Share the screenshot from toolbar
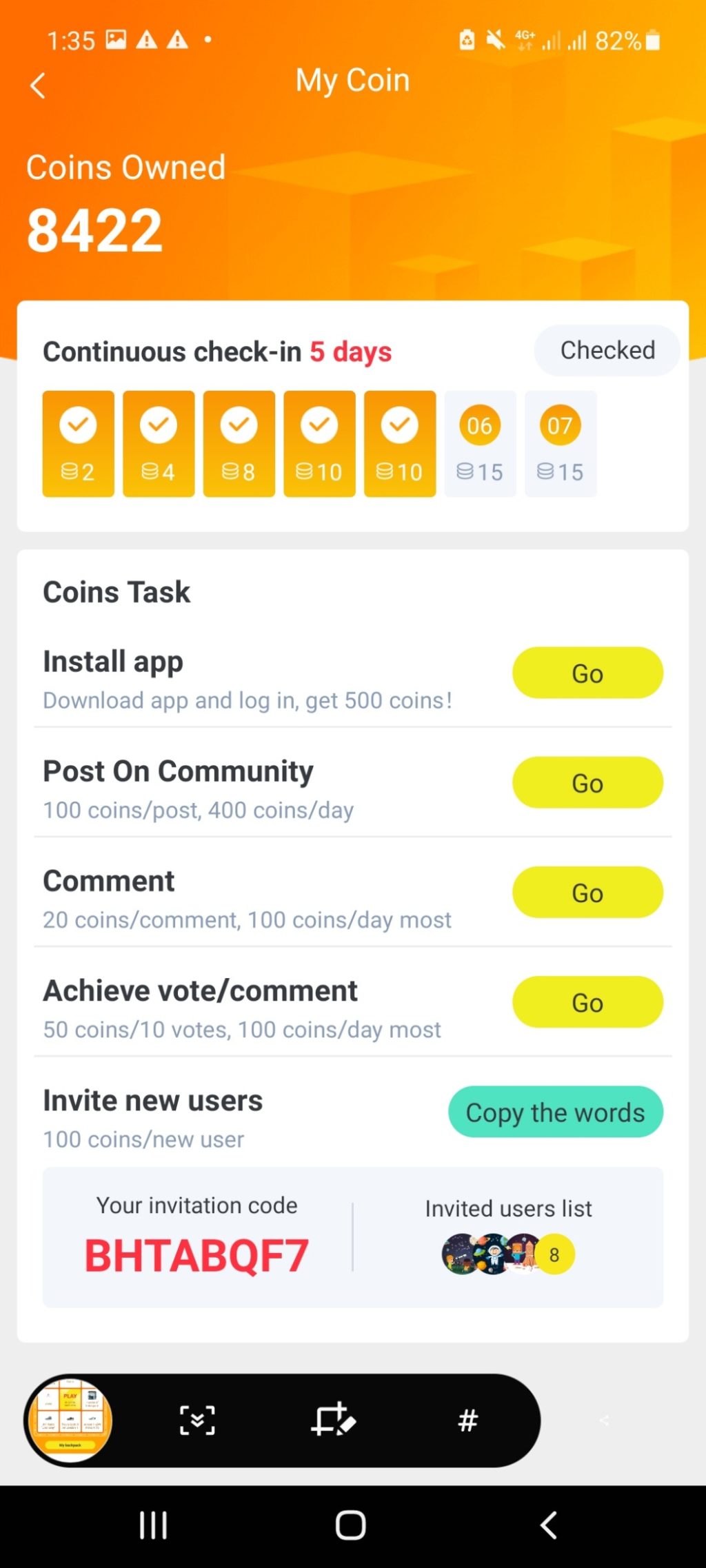Screen dimensions: 706x1568 pyautogui.click(x=604, y=1421)
